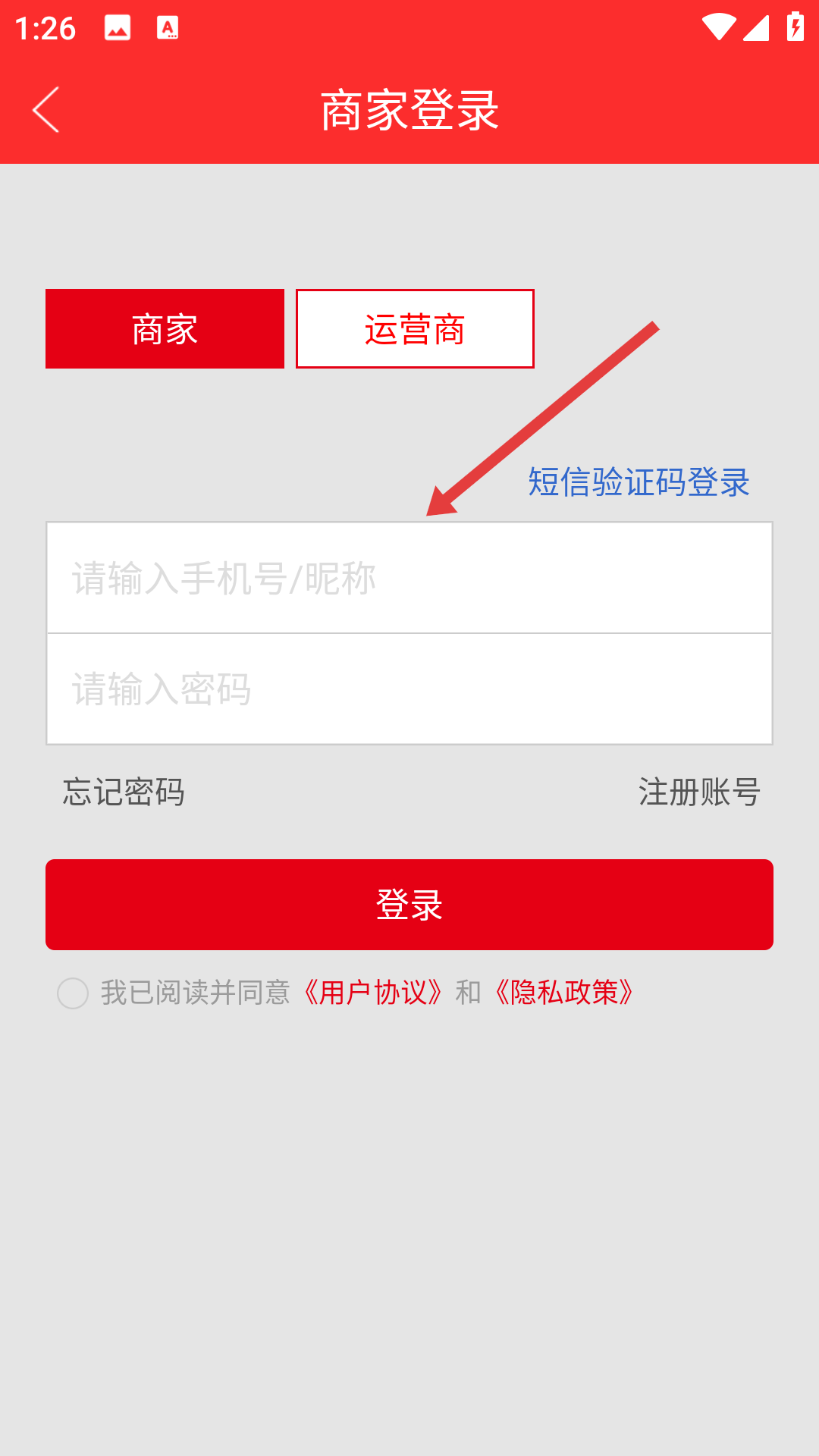
Task: Open 短信验证码登录 SMS login
Action: coord(639,482)
